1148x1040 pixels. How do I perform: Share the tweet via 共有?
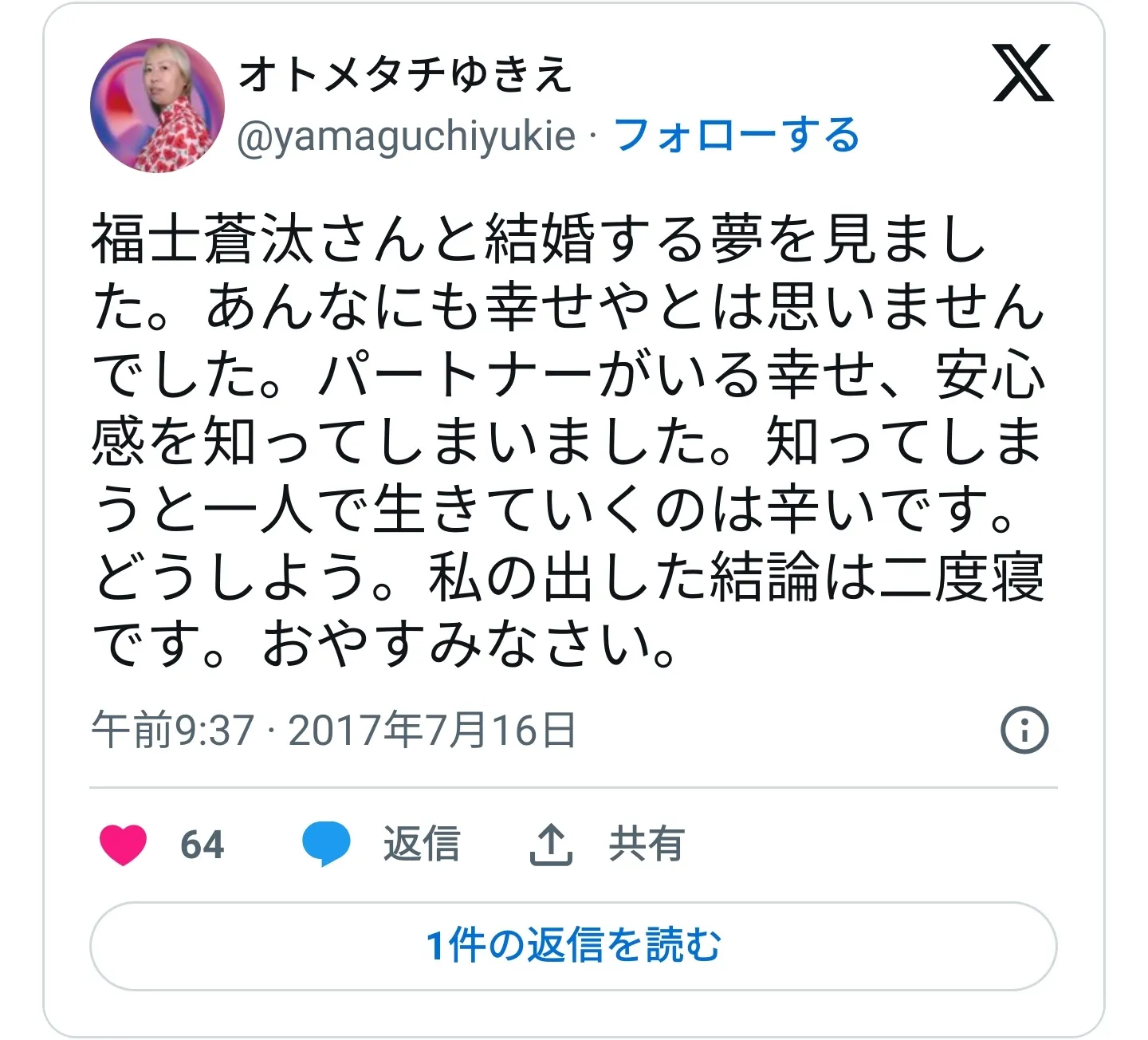(607, 844)
